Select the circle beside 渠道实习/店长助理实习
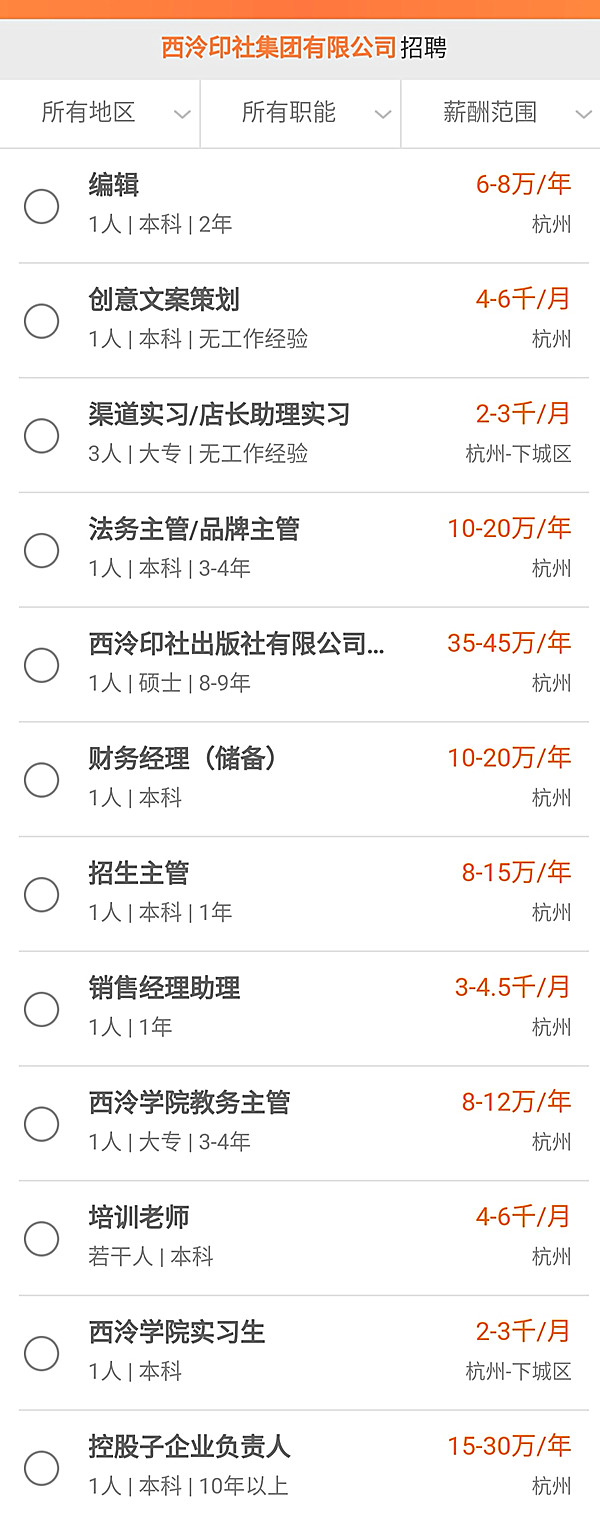Viewport: 600px width, 1516px height. [41, 436]
